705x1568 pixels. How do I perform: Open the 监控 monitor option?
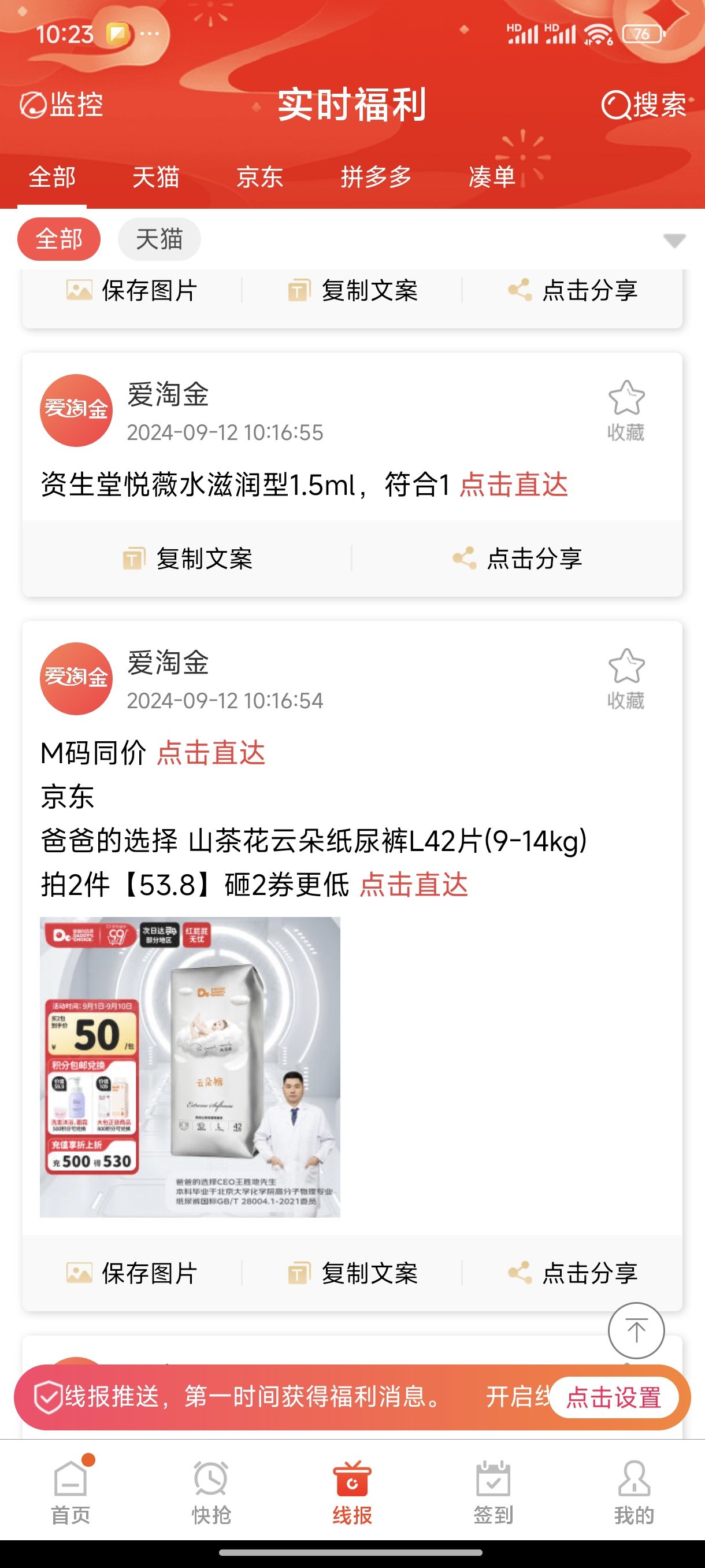(x=61, y=105)
